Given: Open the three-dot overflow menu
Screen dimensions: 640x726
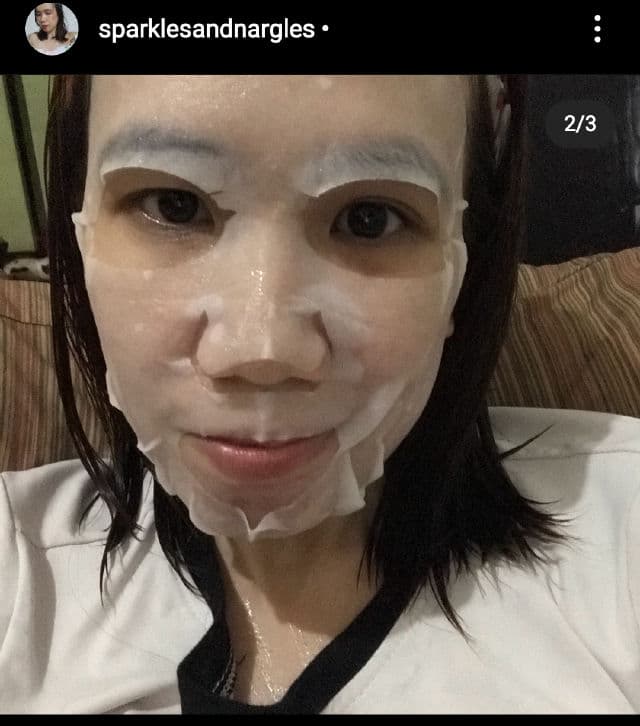Looking at the screenshot, I should [x=597, y=29].
